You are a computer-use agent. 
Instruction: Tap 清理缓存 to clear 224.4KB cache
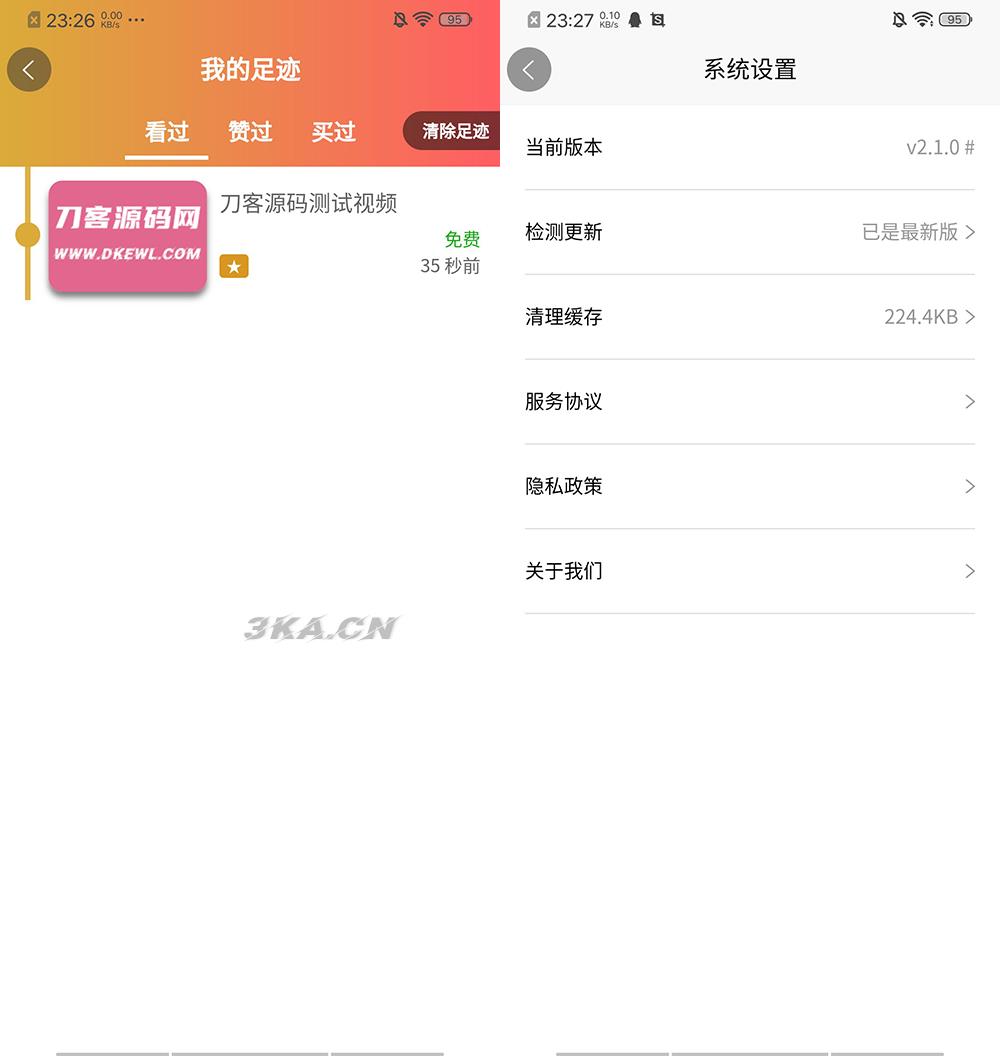750,317
